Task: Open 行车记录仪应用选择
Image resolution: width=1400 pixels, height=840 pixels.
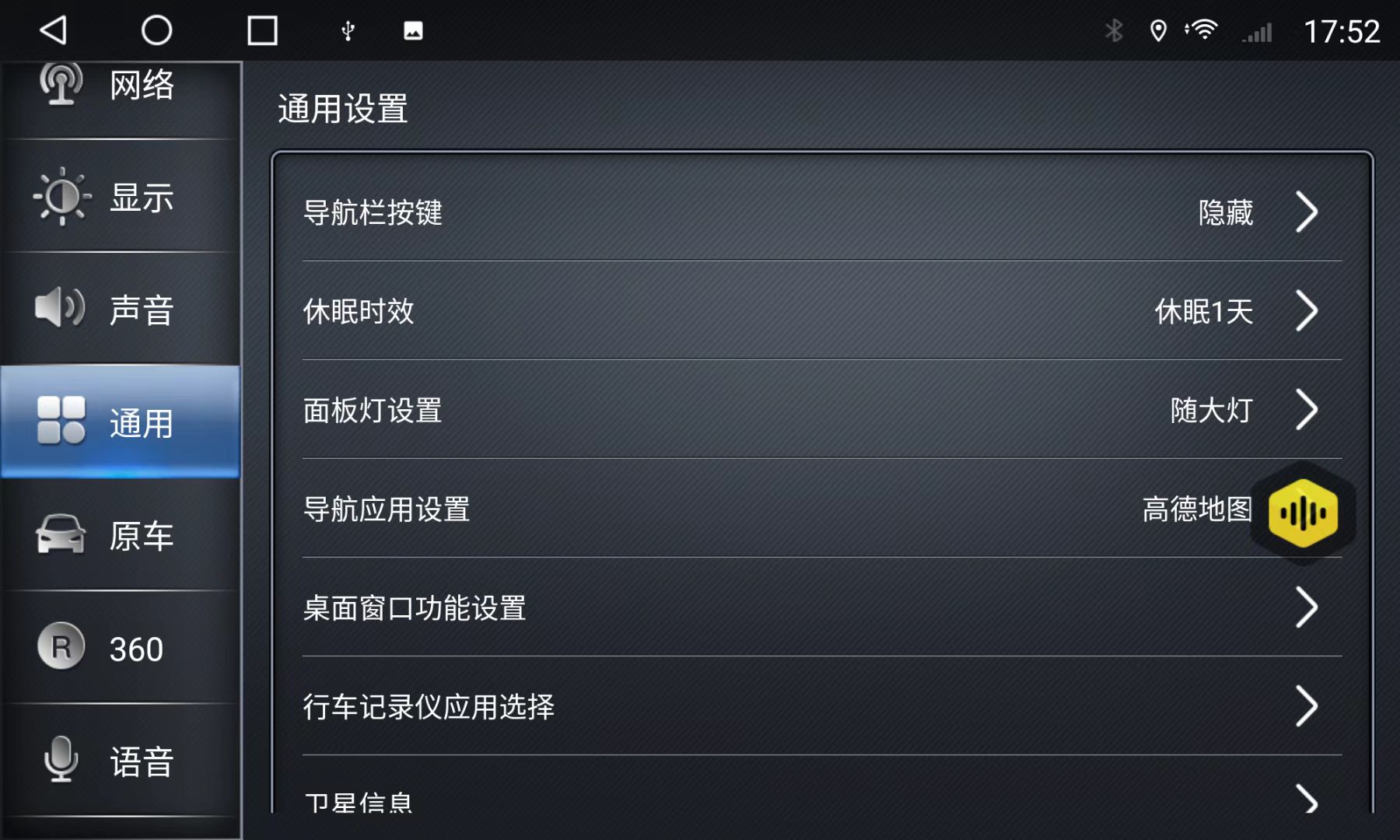Action: click(821, 706)
